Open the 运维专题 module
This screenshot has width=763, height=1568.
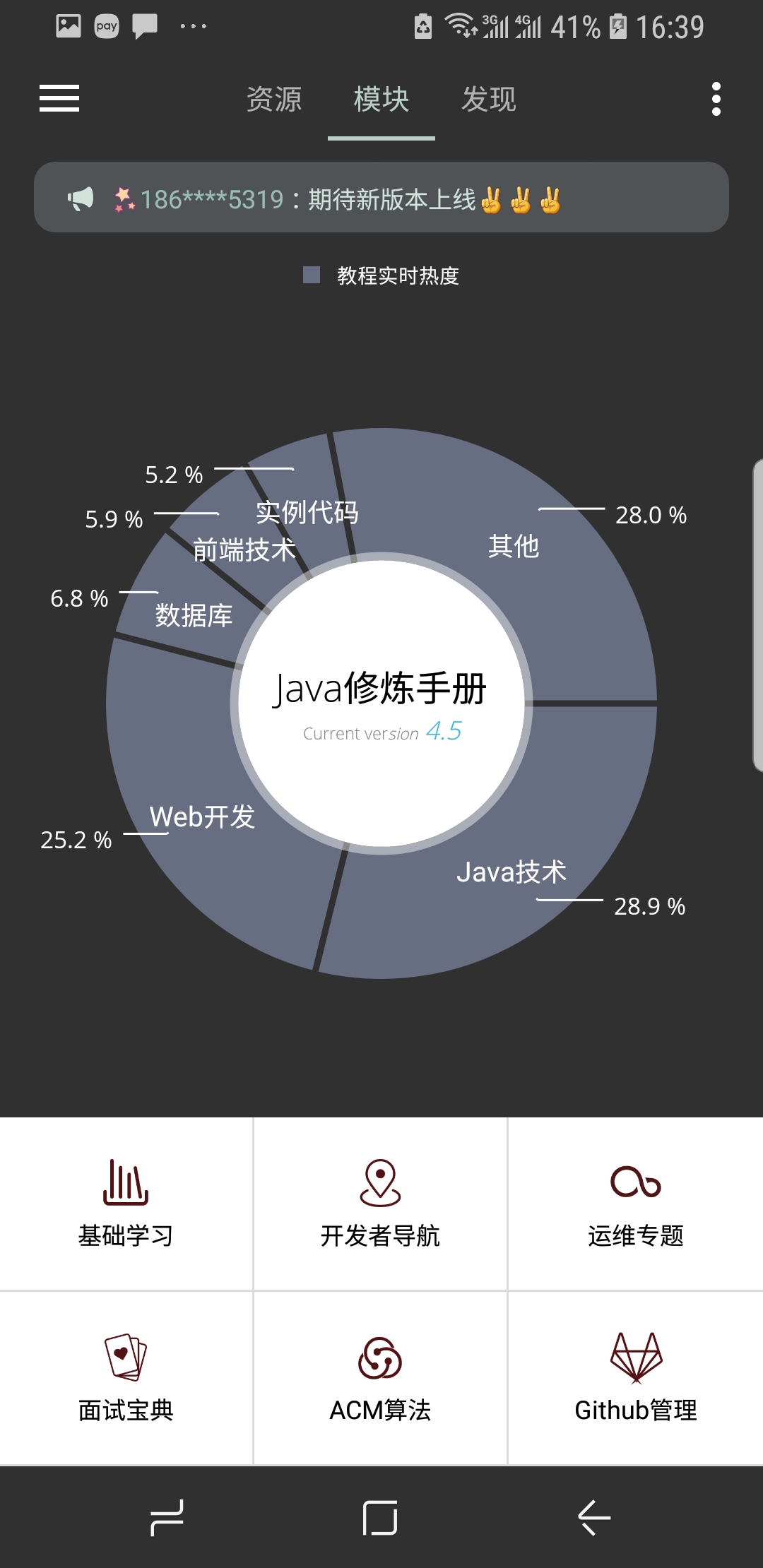[635, 1204]
